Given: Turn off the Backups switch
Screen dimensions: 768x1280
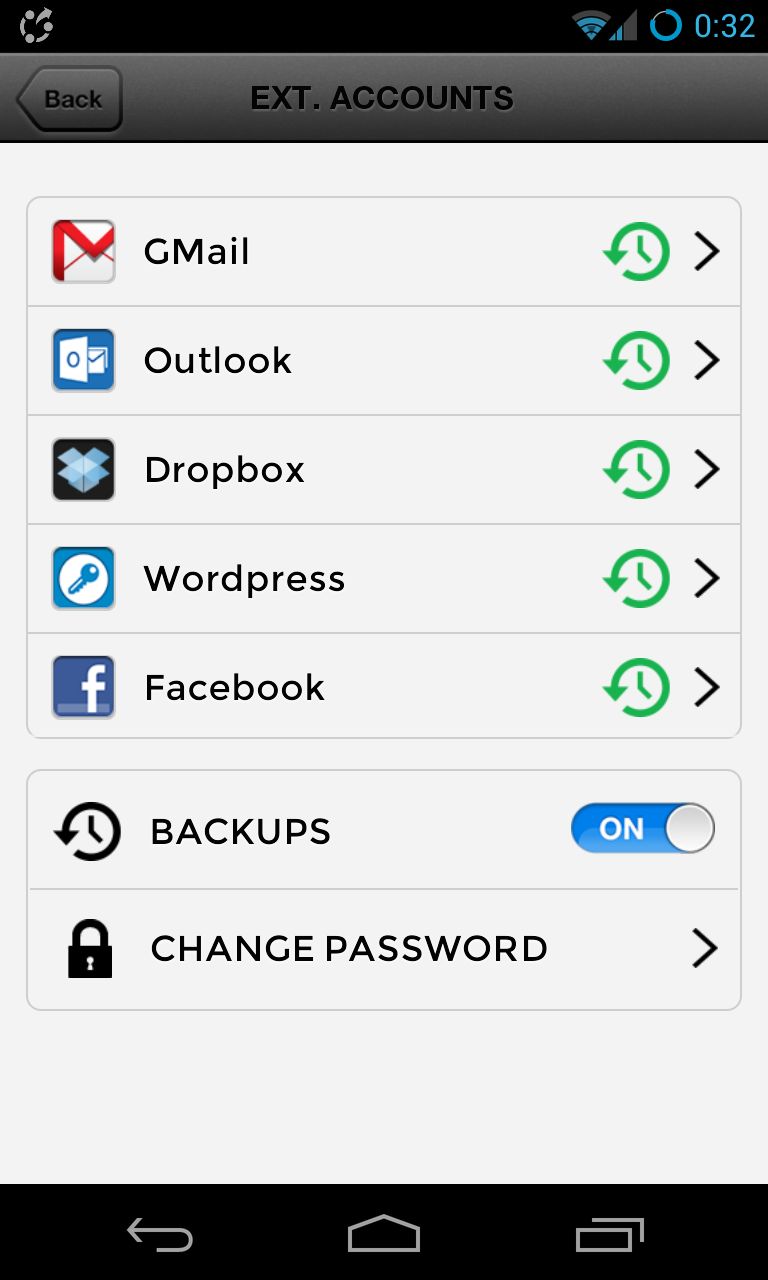Looking at the screenshot, I should coord(643,829).
